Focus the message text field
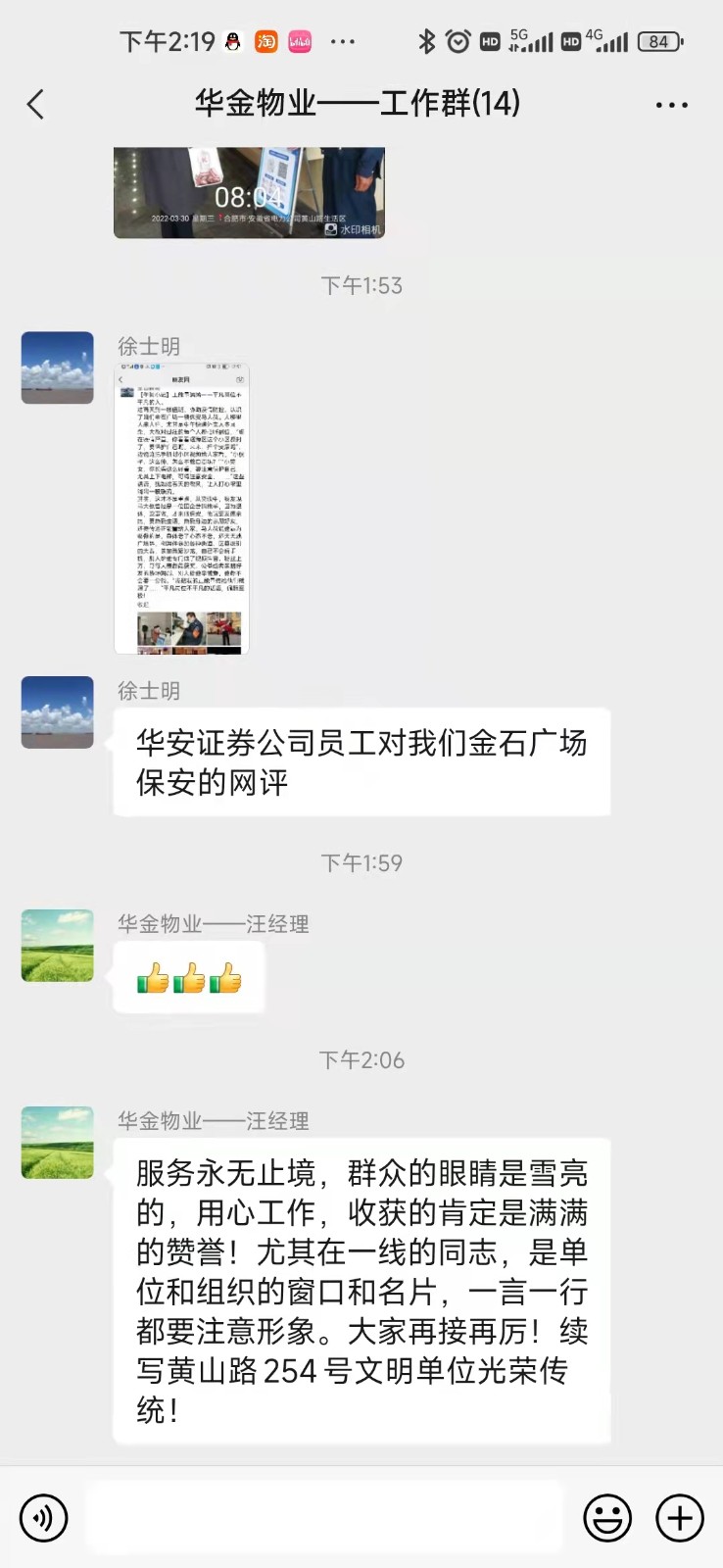The image size is (723, 1568). click(325, 1518)
